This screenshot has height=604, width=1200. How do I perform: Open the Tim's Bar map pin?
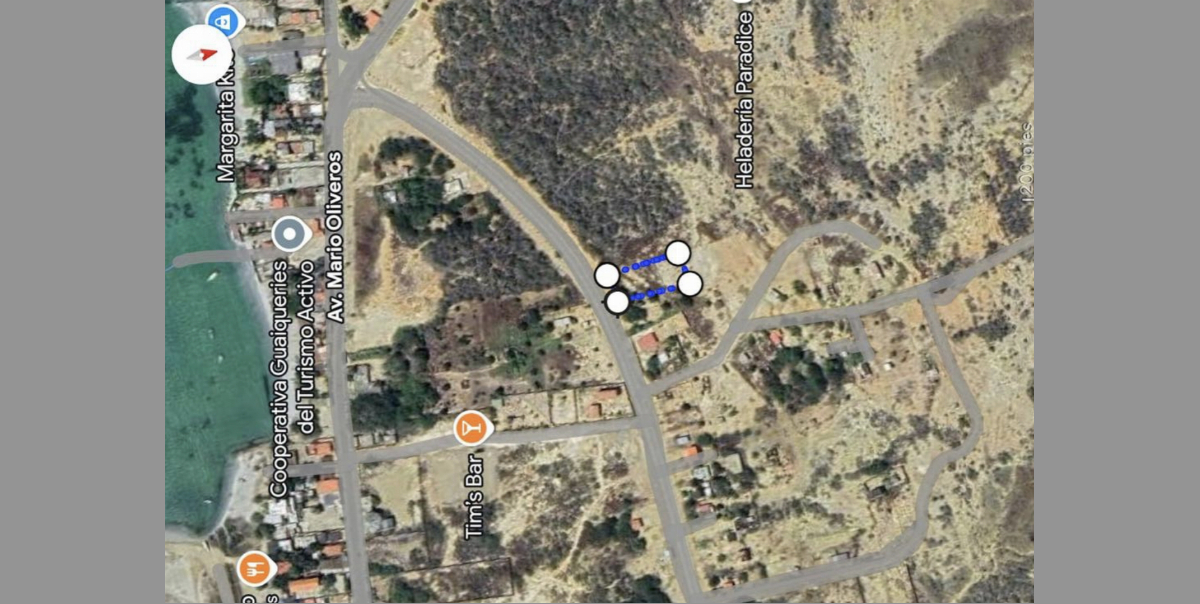(x=471, y=428)
